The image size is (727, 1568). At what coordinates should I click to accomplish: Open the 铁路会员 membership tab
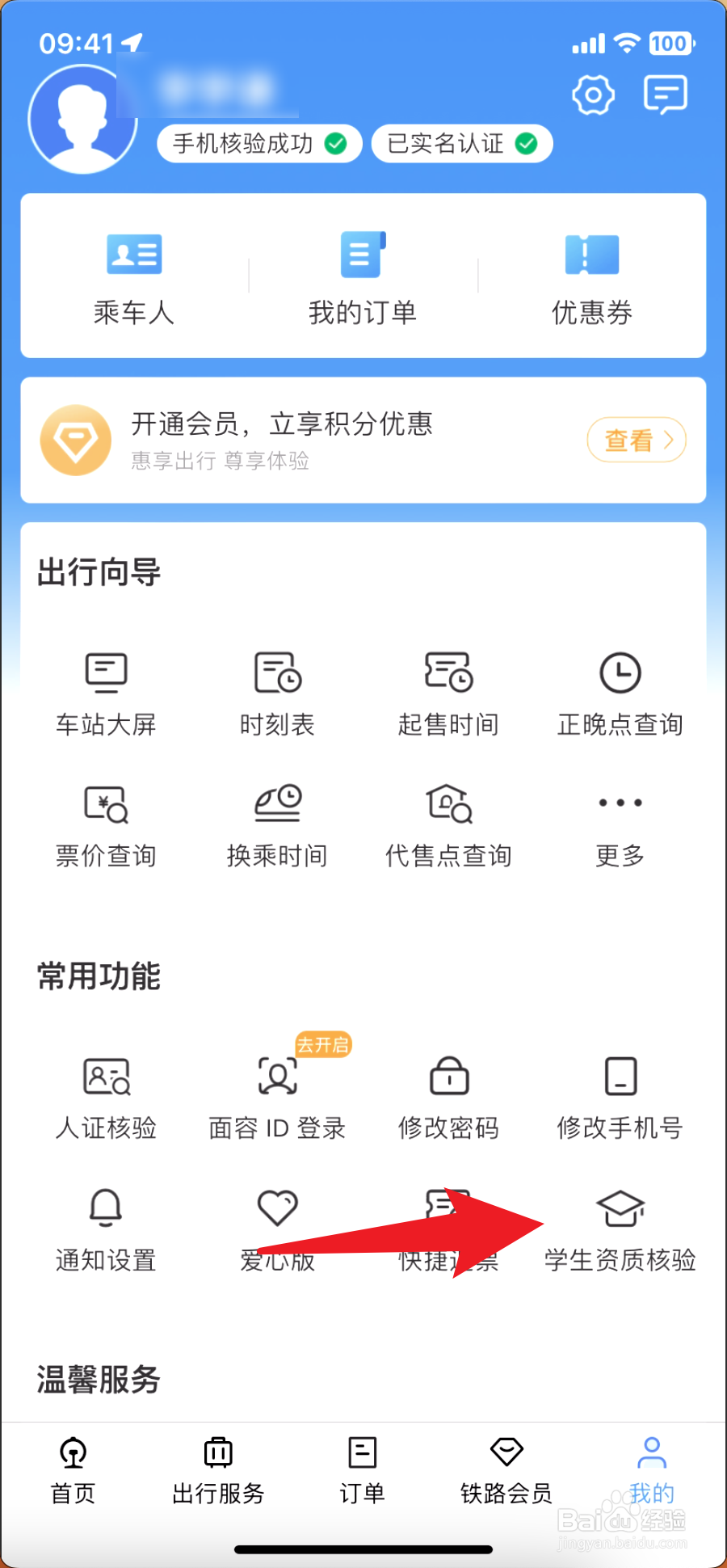tap(506, 1471)
